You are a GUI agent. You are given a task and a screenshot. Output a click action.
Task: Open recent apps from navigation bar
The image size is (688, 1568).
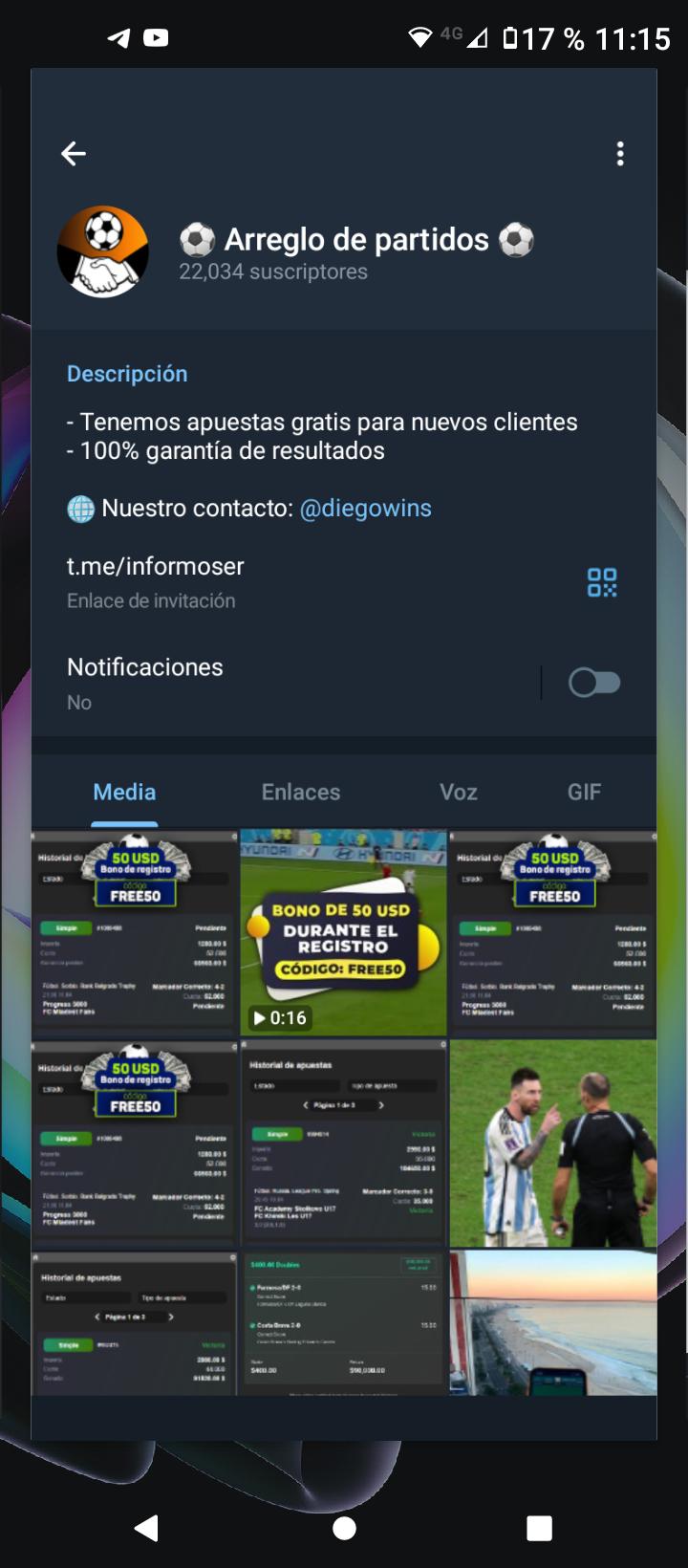click(539, 1528)
